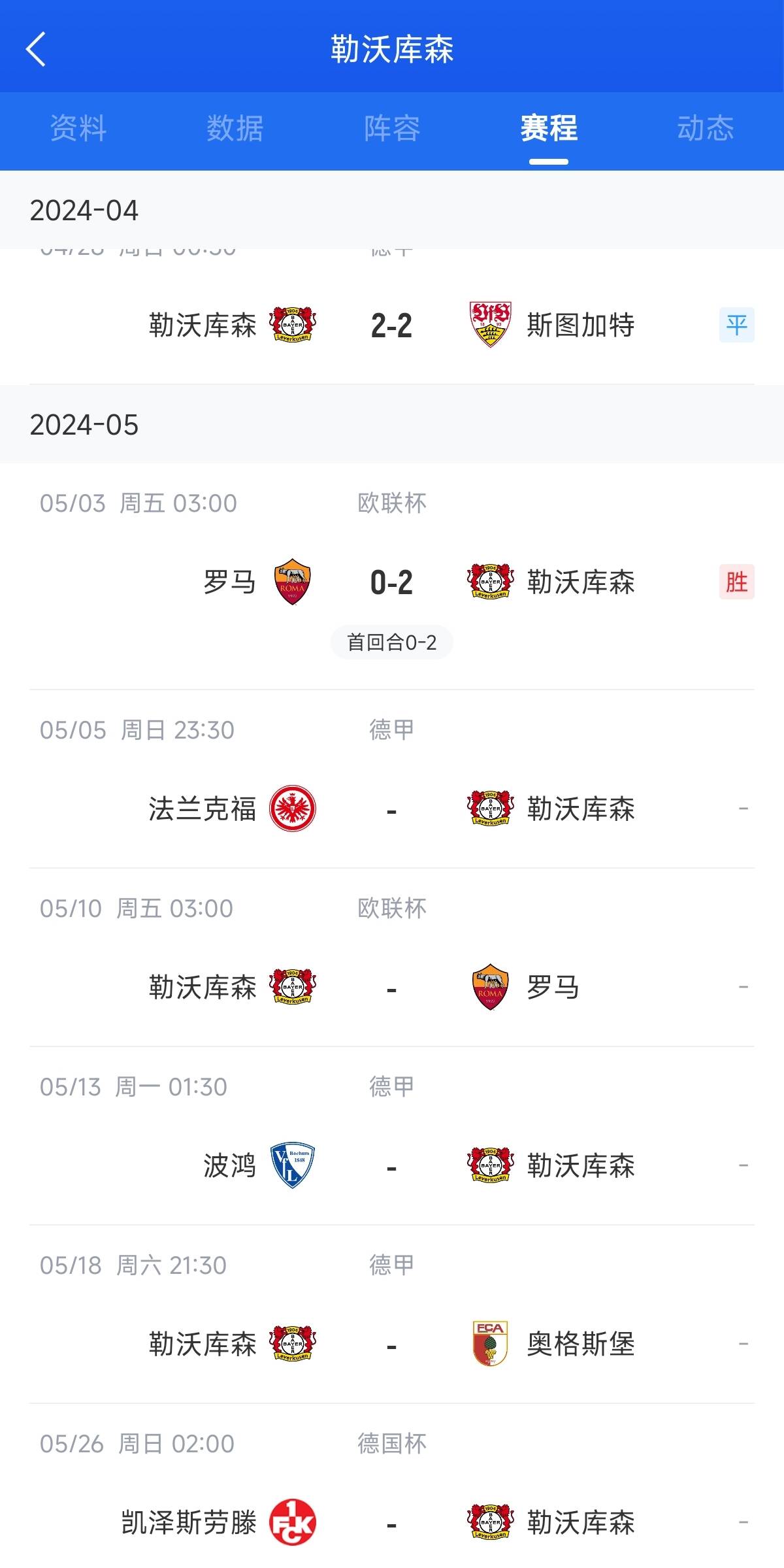Open the 05/03 罗马 0-2 勒沃库森 match
Viewport: 784px width, 1568px height.
[x=392, y=582]
